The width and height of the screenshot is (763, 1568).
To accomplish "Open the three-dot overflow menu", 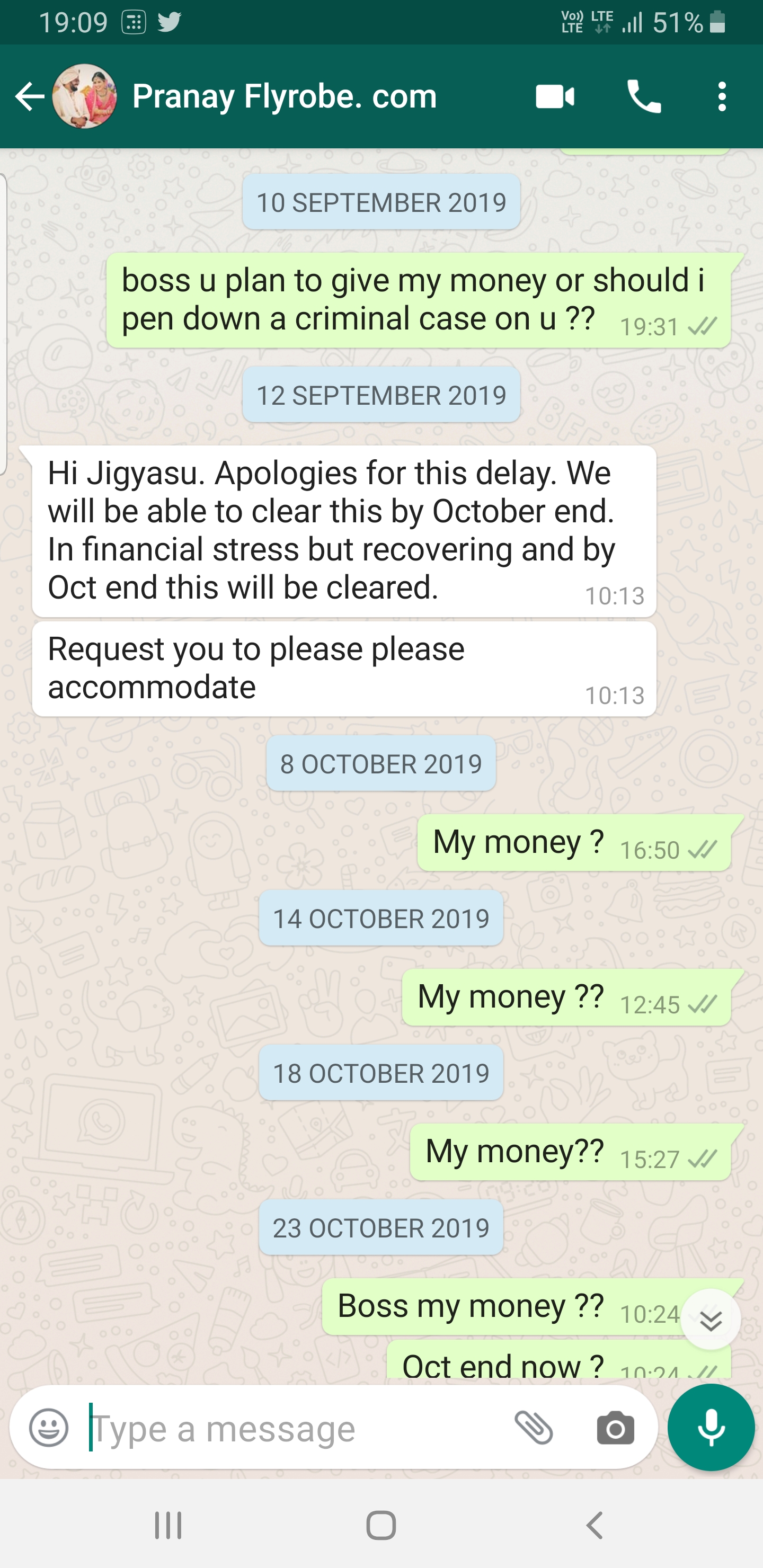I will point(722,97).
